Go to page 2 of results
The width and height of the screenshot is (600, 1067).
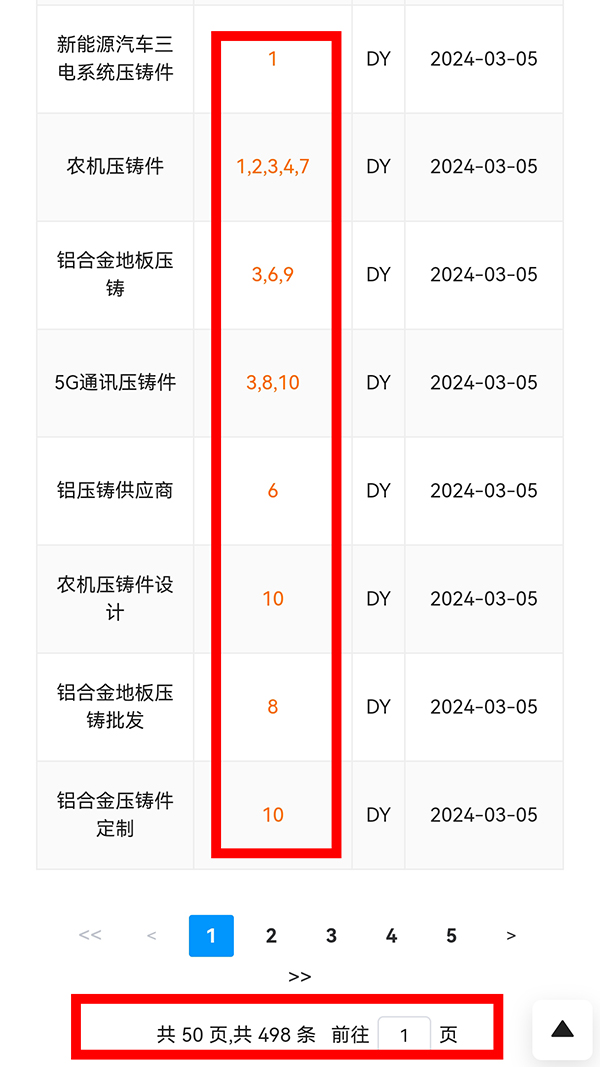tap(271, 936)
